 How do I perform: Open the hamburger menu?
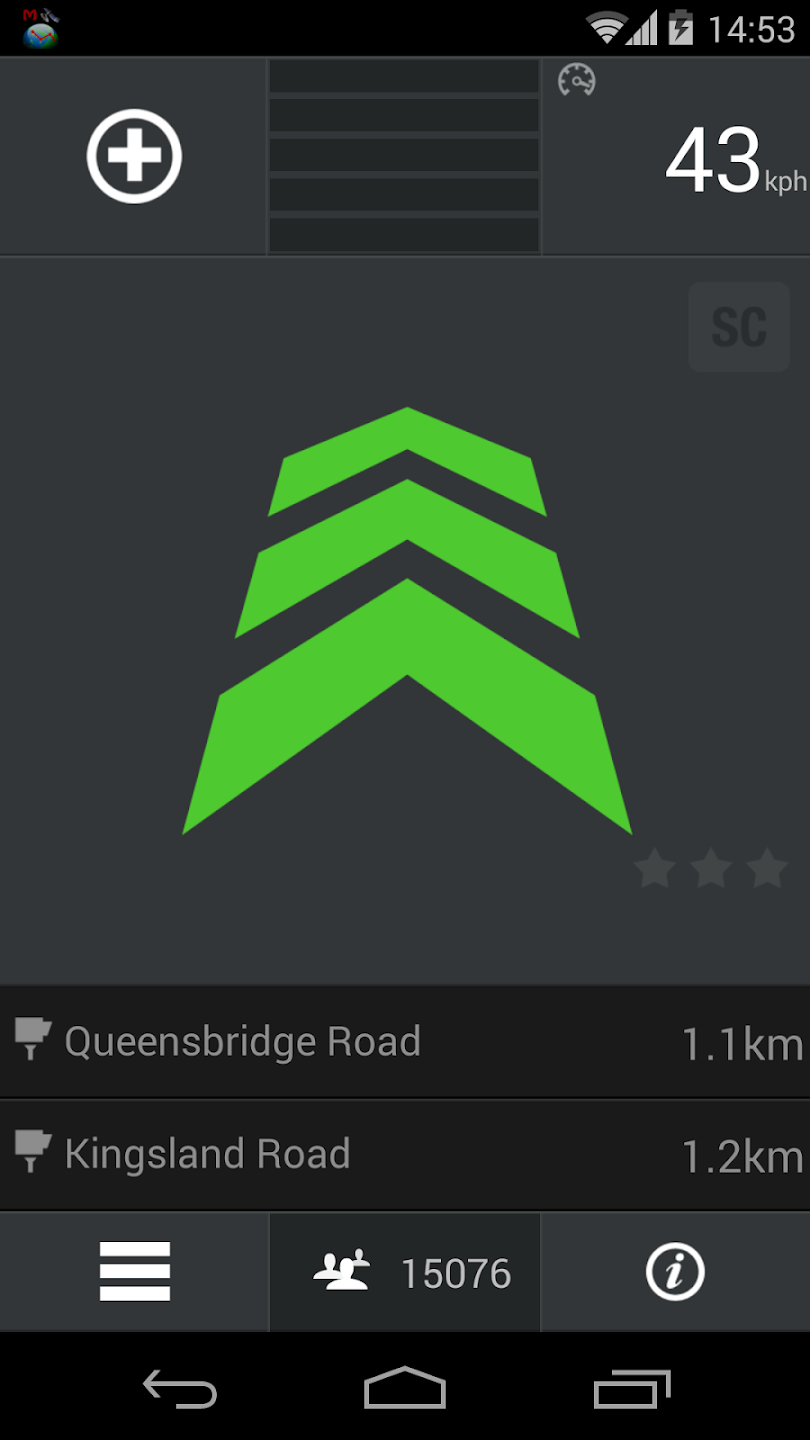pos(135,1272)
